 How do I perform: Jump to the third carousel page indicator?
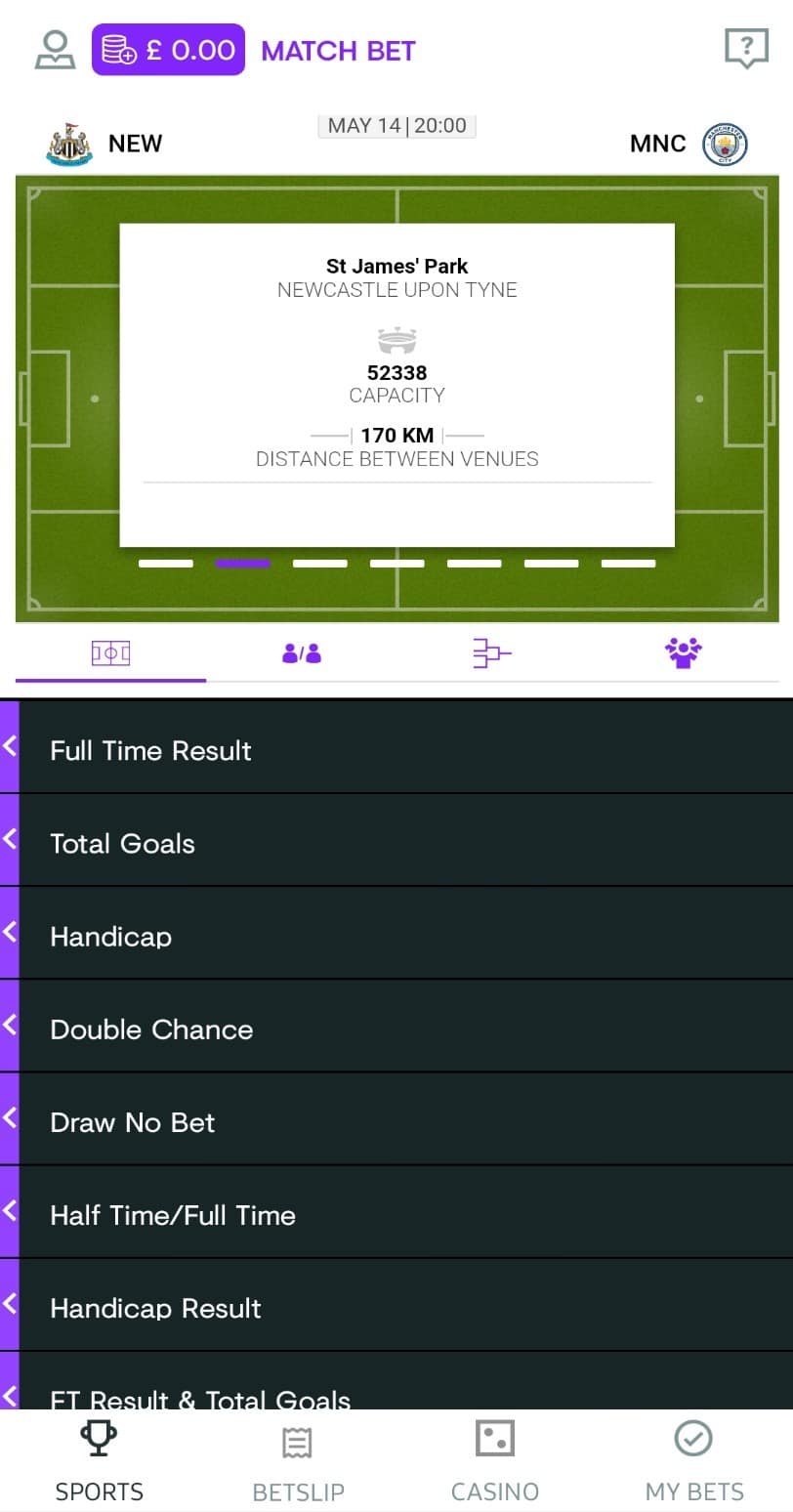320,564
